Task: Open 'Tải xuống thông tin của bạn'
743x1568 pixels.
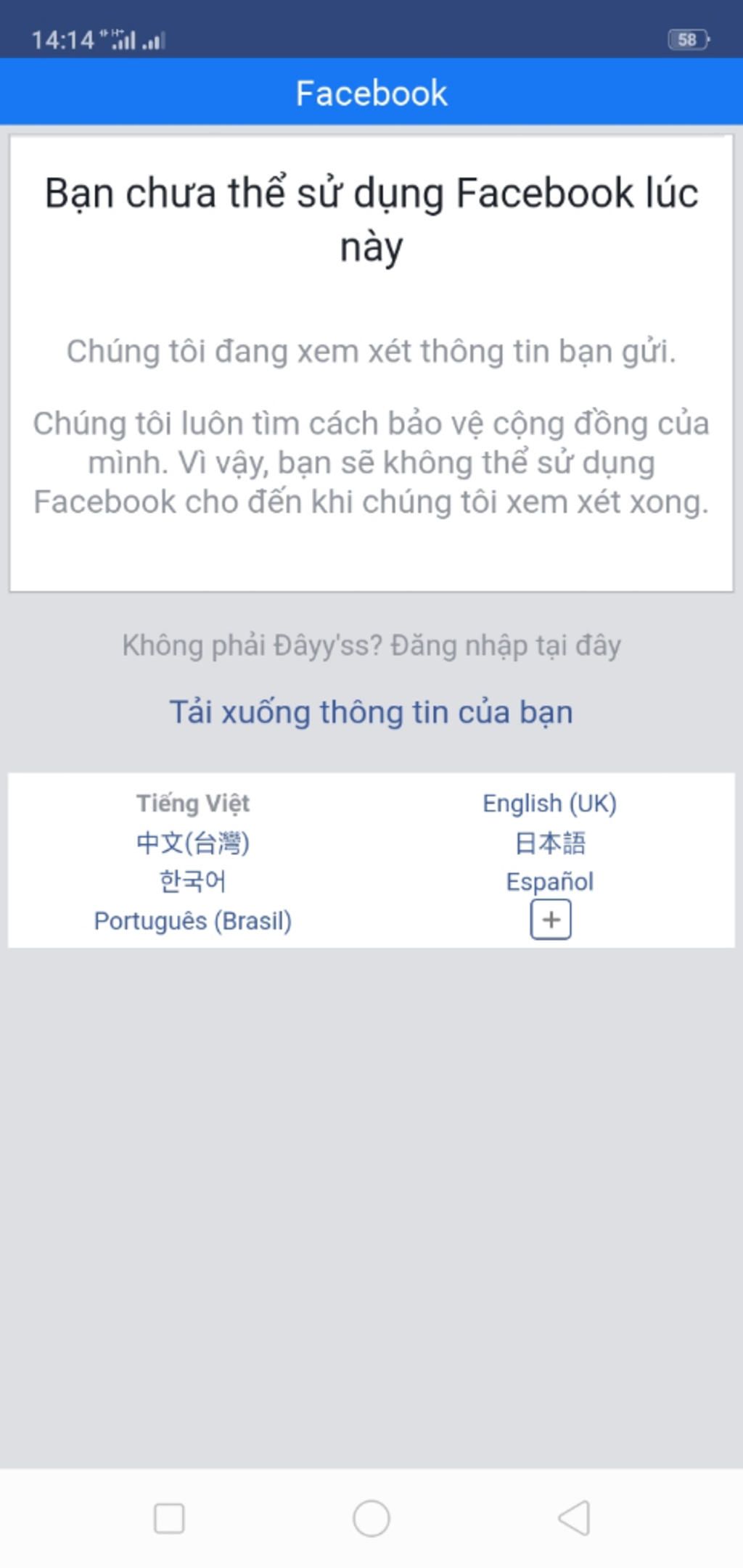Action: 371,712
